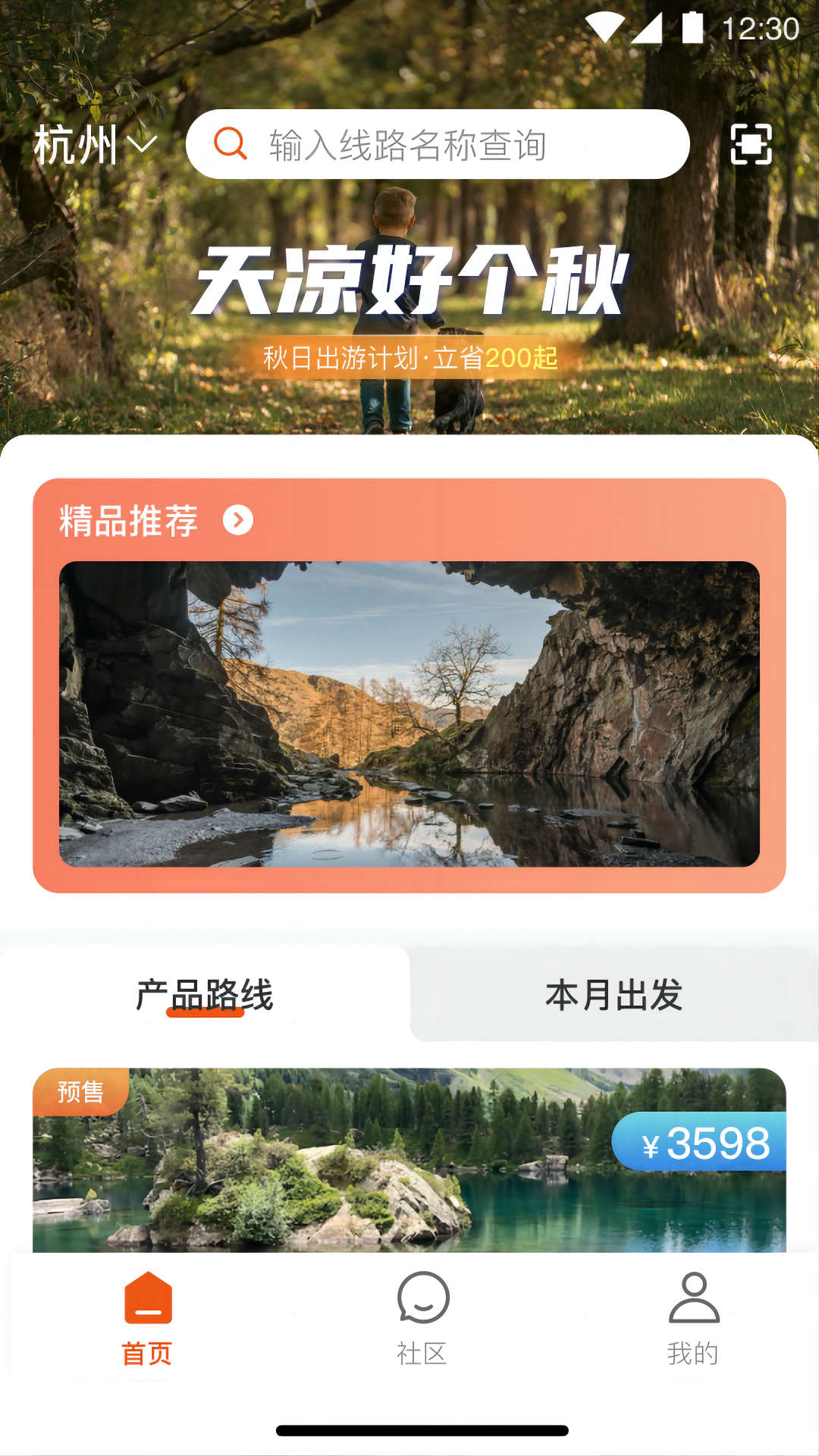Switch to the 本月出发 tab
Image resolution: width=819 pixels, height=1456 pixels.
coord(614,995)
